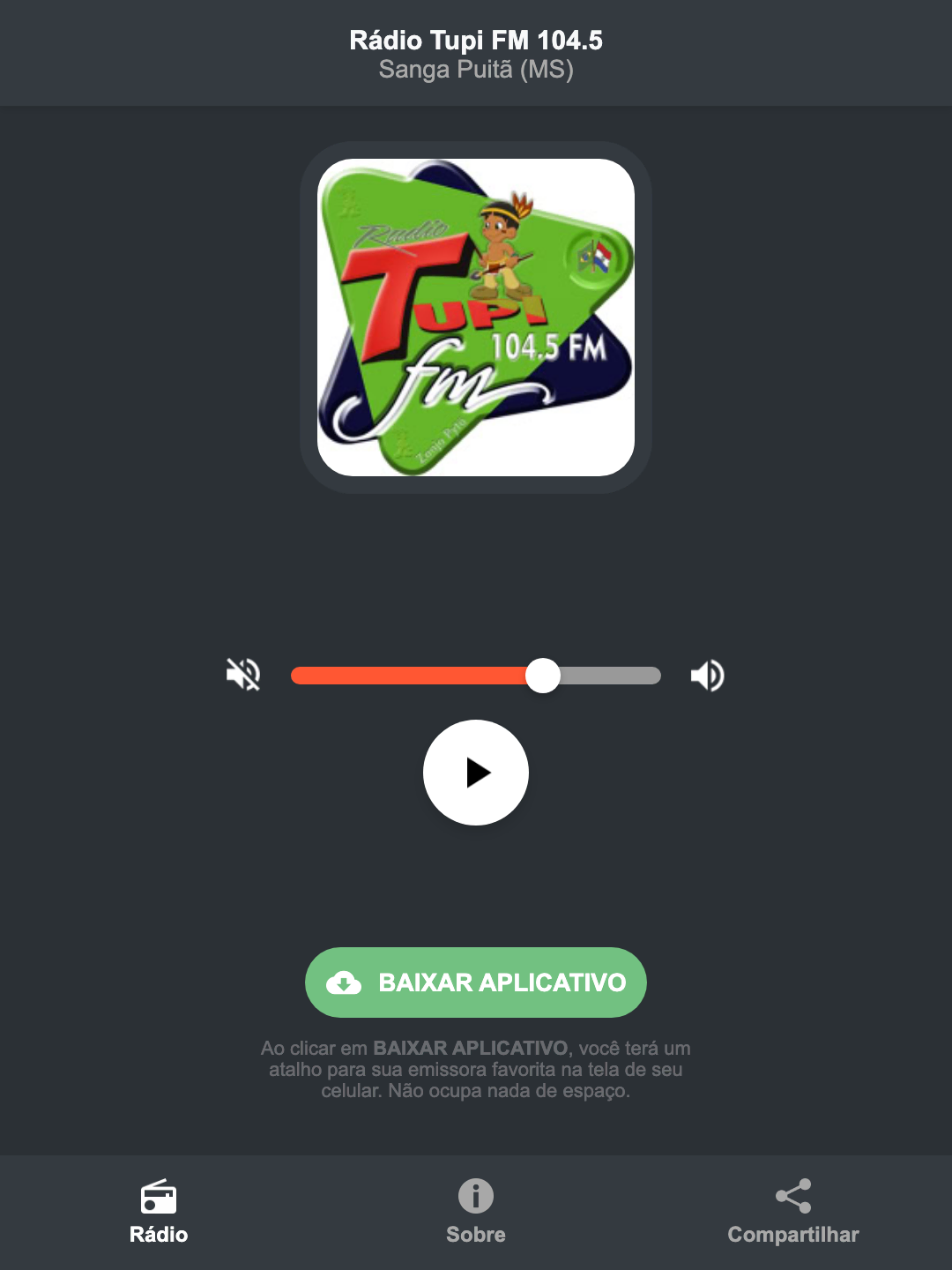This screenshot has width=952, height=1270.
Task: Click the Rádio Tupi FM 104.5 header title
Action: tap(476, 40)
